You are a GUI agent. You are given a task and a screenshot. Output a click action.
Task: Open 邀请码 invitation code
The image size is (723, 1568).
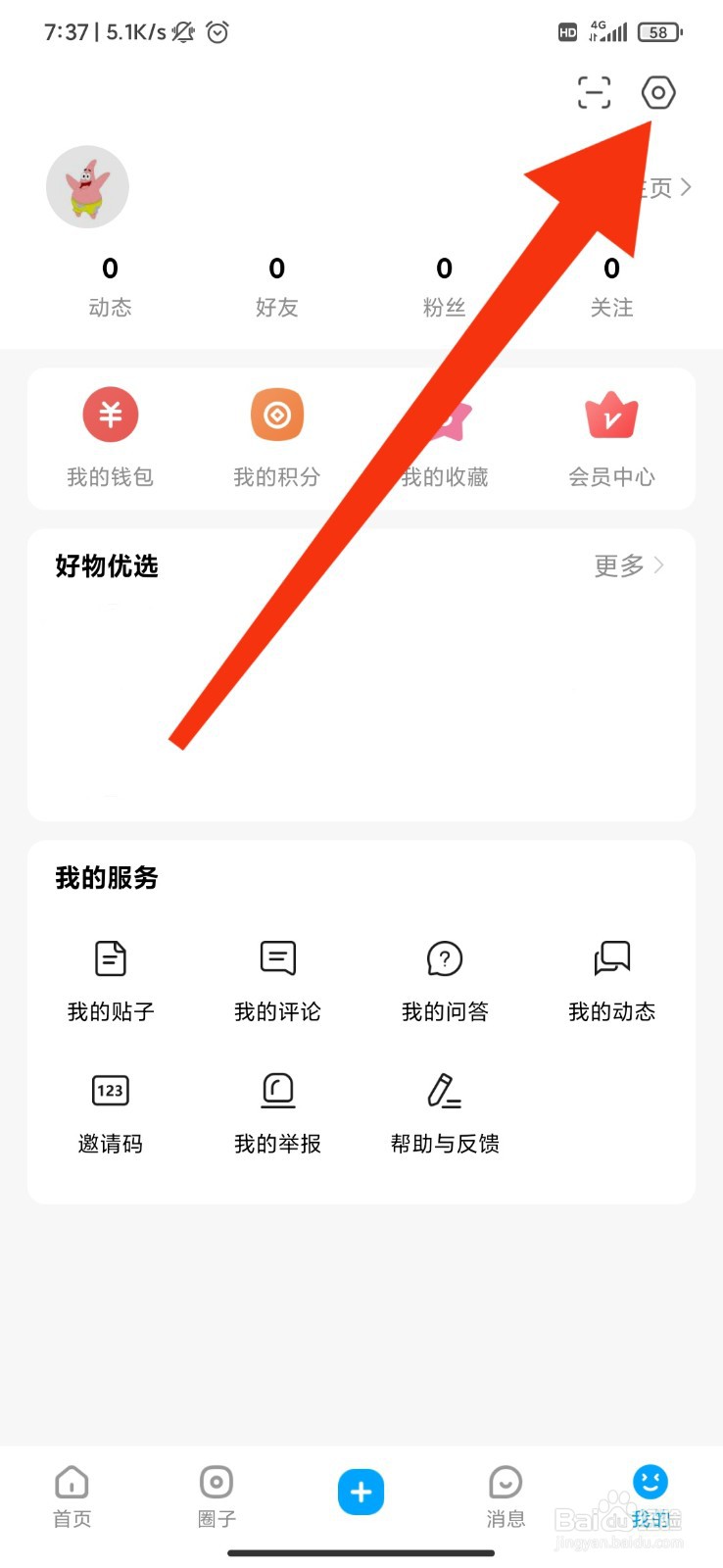[x=111, y=1114]
